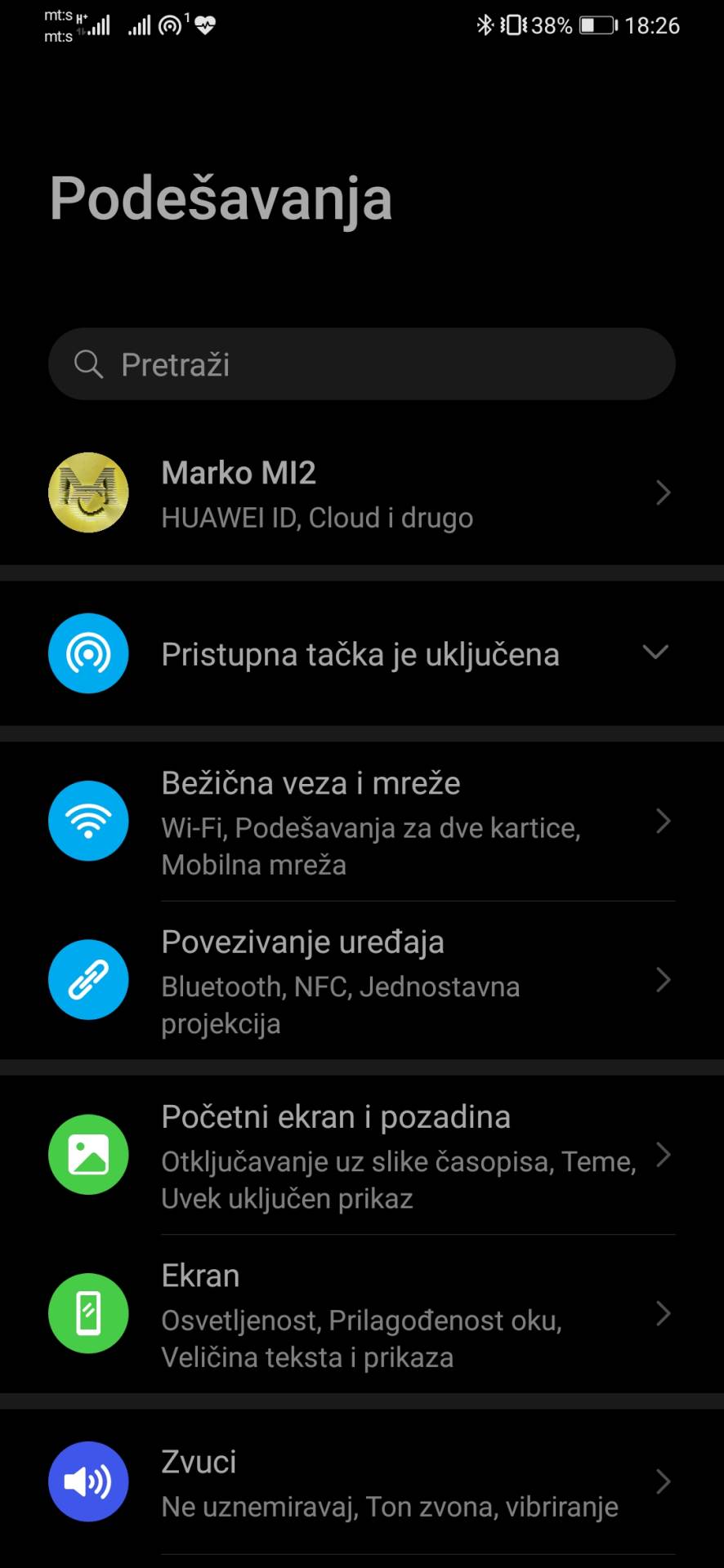
Task: Tap the phone display icon for Ekran
Action: click(88, 1313)
